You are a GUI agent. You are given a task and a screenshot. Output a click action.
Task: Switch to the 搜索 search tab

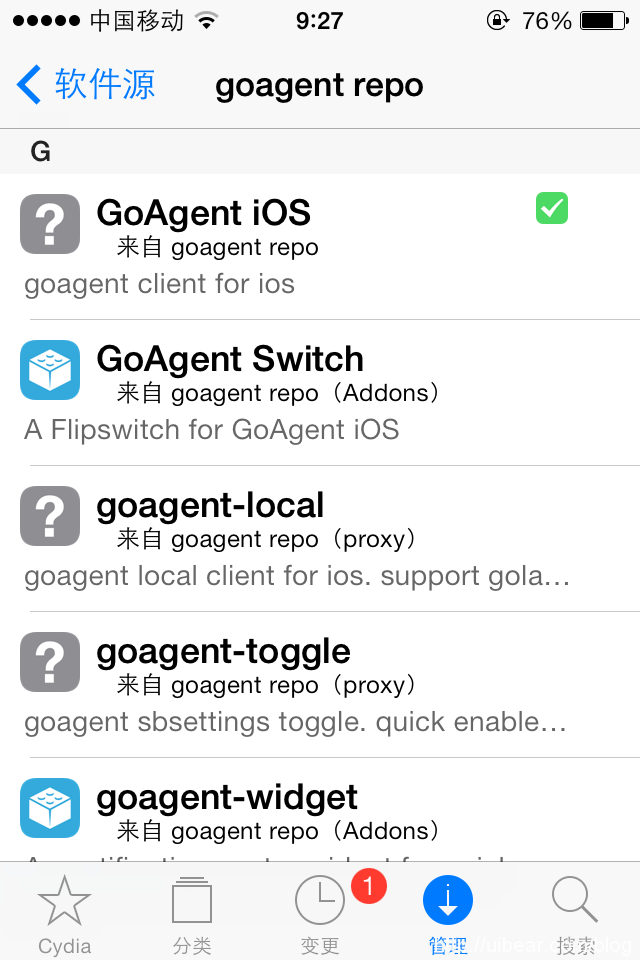tap(576, 913)
